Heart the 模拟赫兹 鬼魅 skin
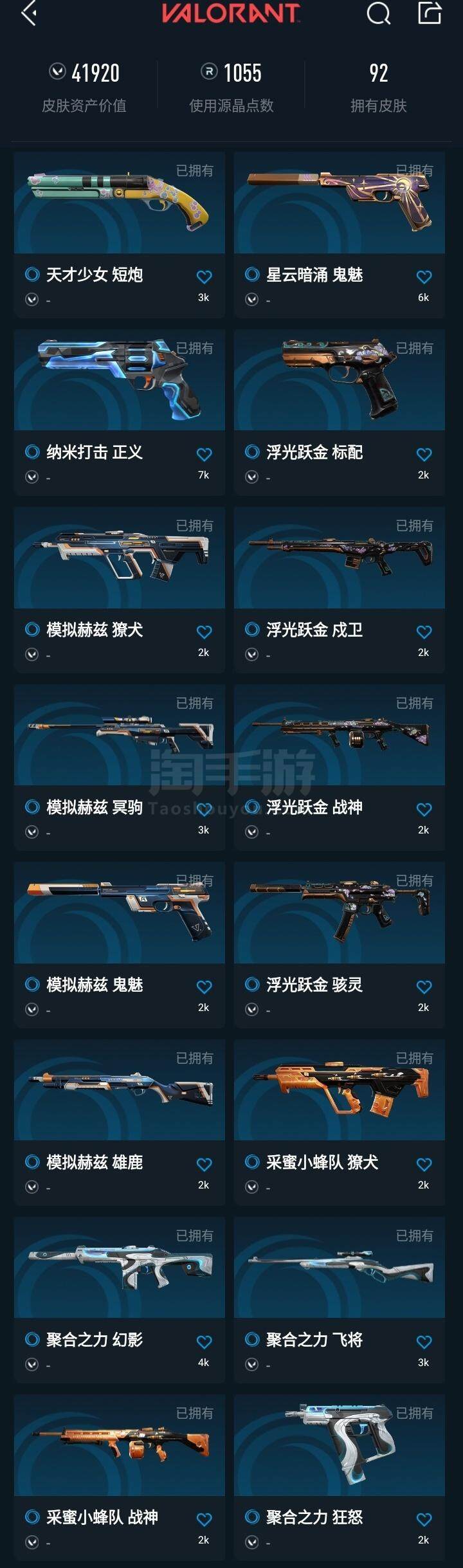Viewport: 463px width, 1568px height. 204,987
